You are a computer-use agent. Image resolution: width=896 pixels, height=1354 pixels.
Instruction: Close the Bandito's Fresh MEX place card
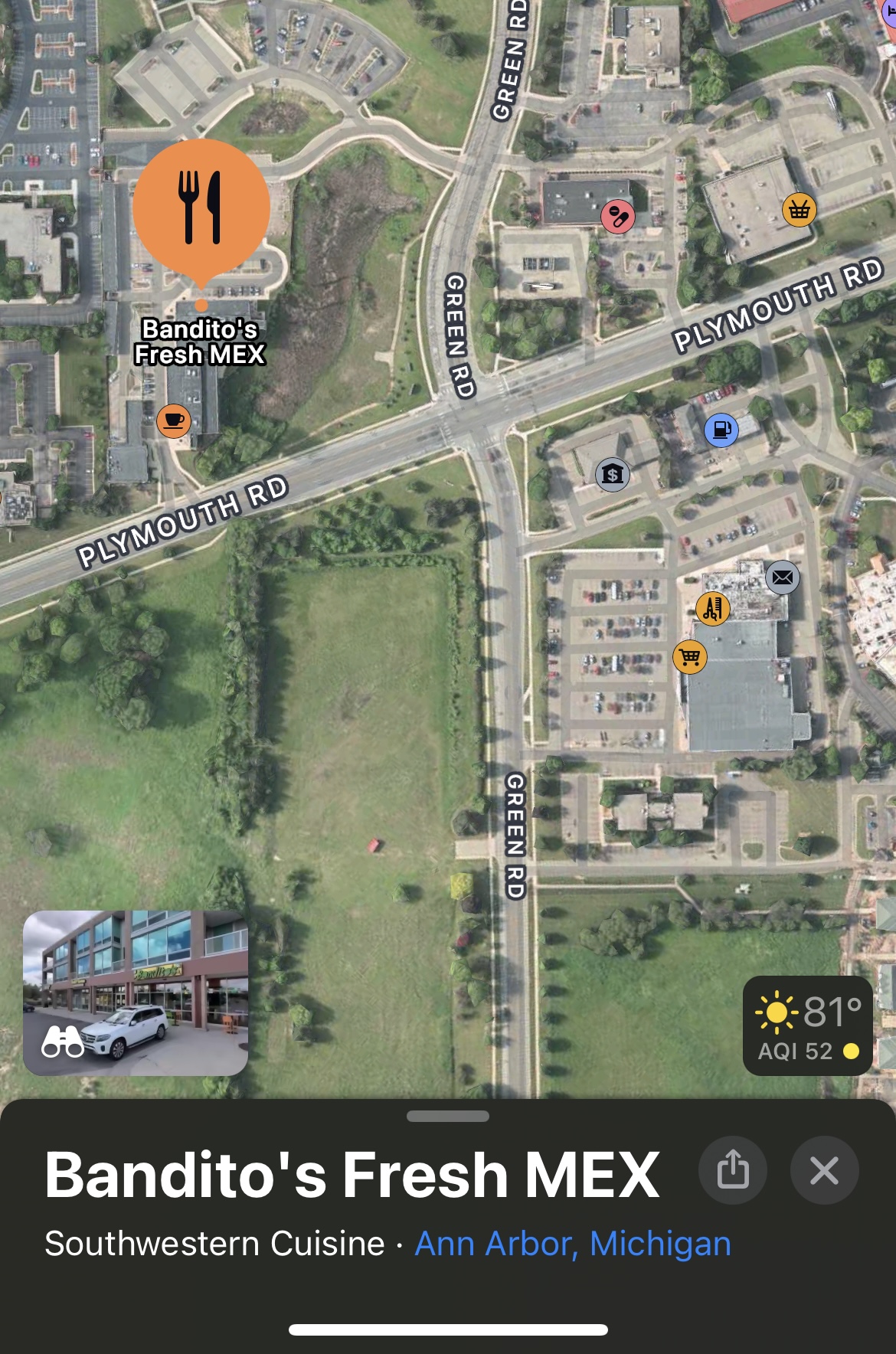(x=824, y=1170)
